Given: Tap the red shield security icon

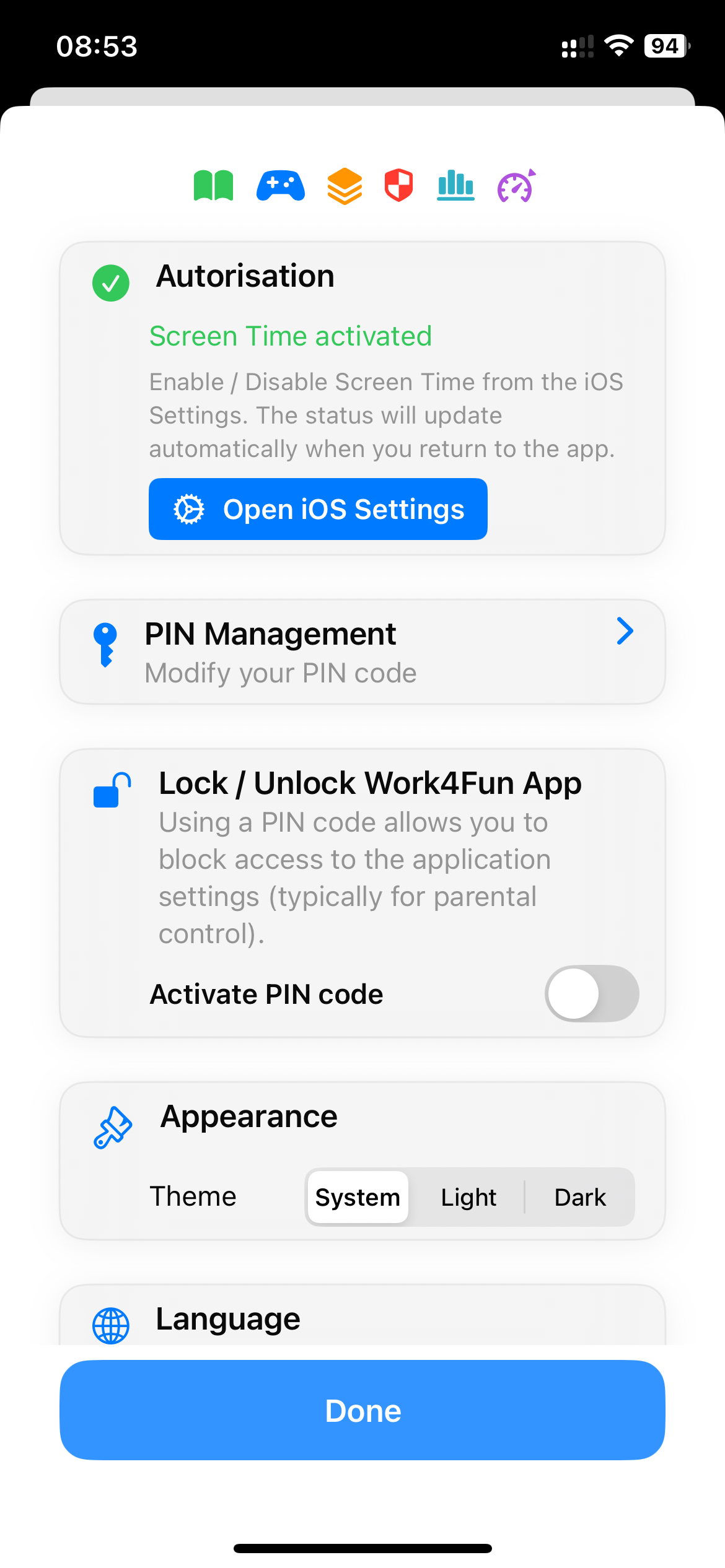Looking at the screenshot, I should (x=398, y=185).
